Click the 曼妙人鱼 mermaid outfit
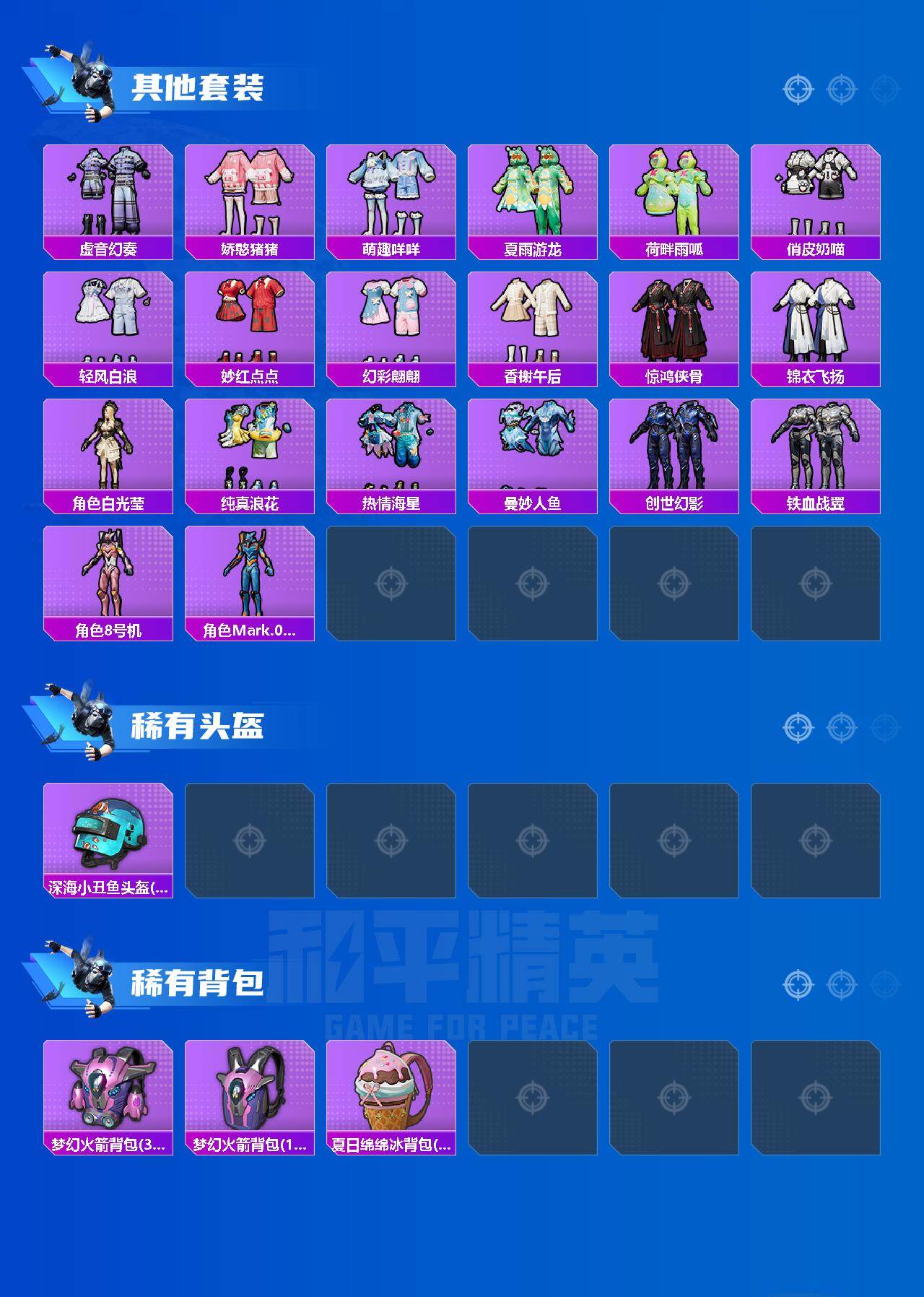This screenshot has height=1297, width=924. pyautogui.click(x=533, y=448)
